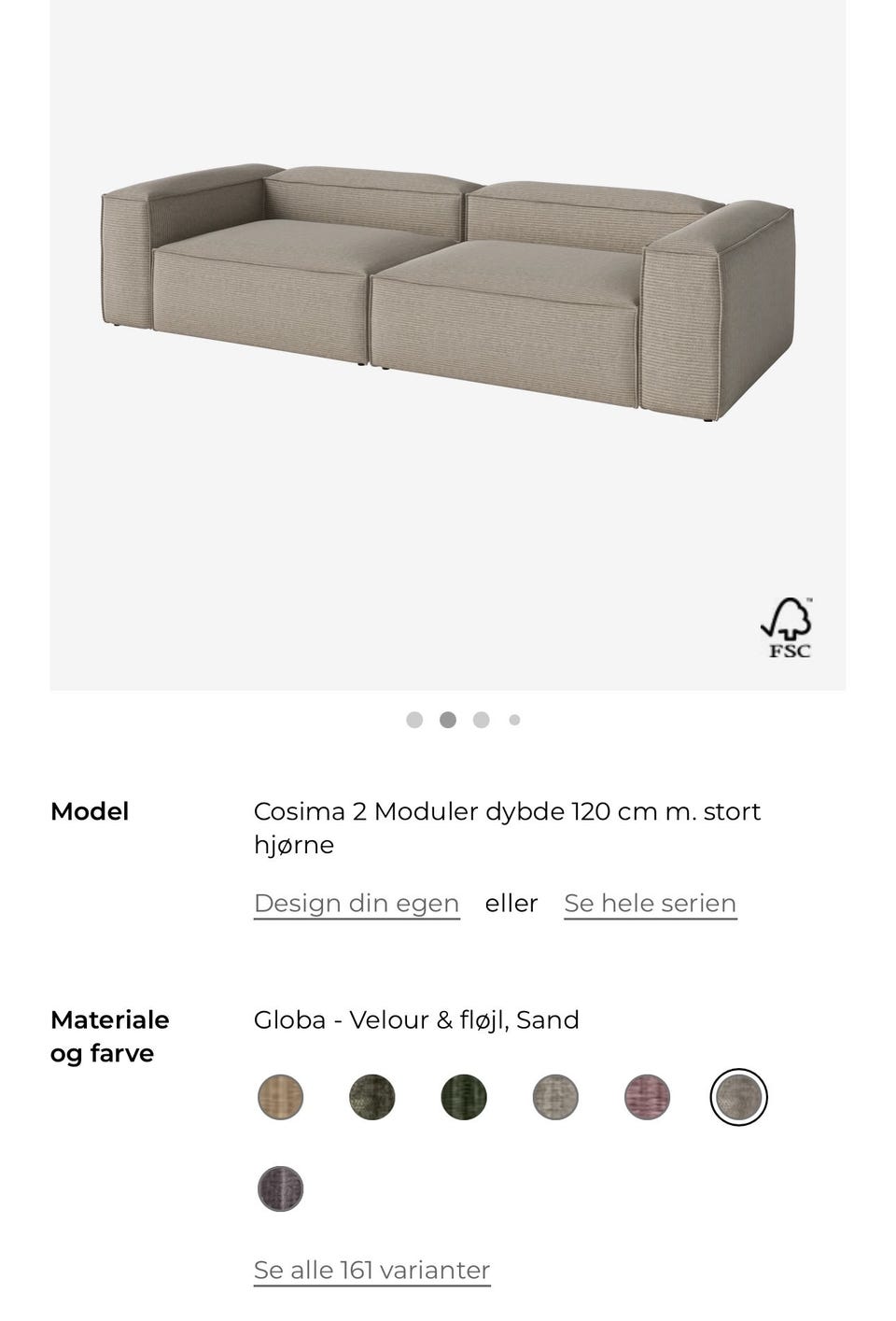Select the beige sand corduroy swatch
896x1321 pixels.
280,1097
